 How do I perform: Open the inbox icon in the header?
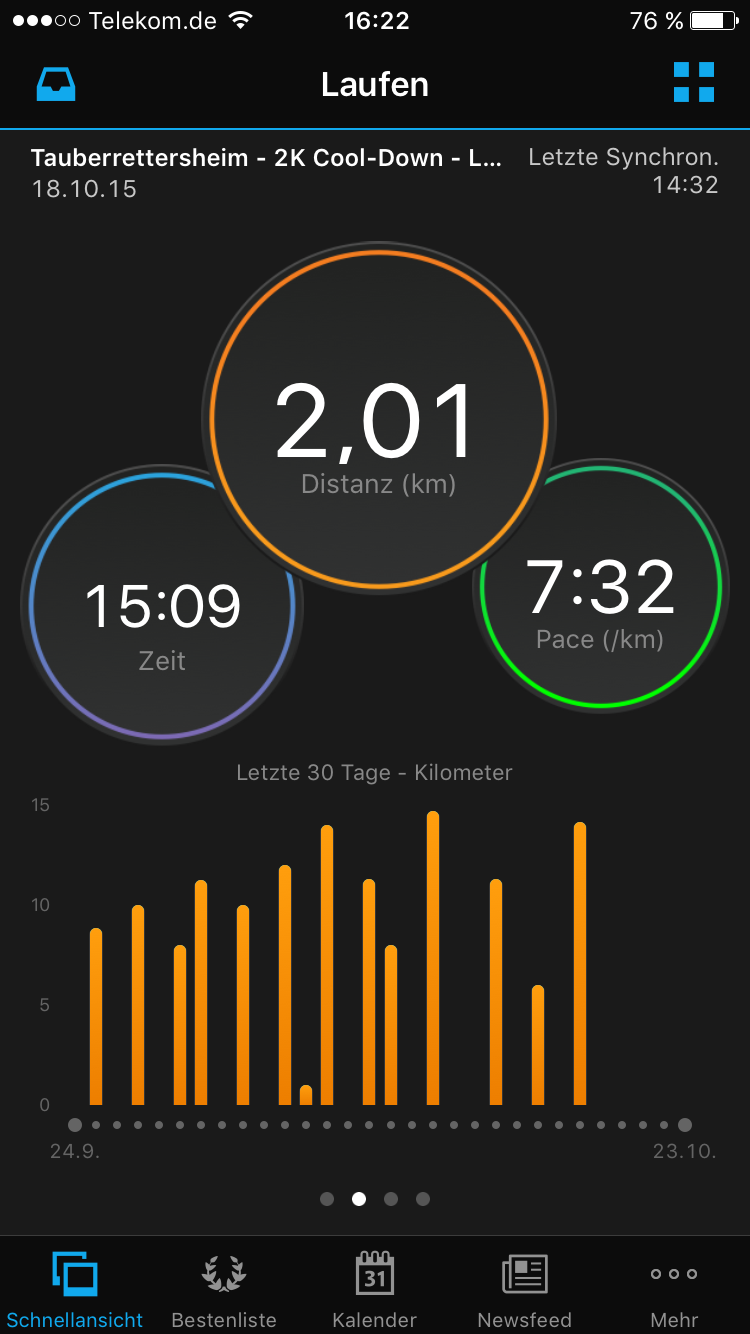coord(56,84)
